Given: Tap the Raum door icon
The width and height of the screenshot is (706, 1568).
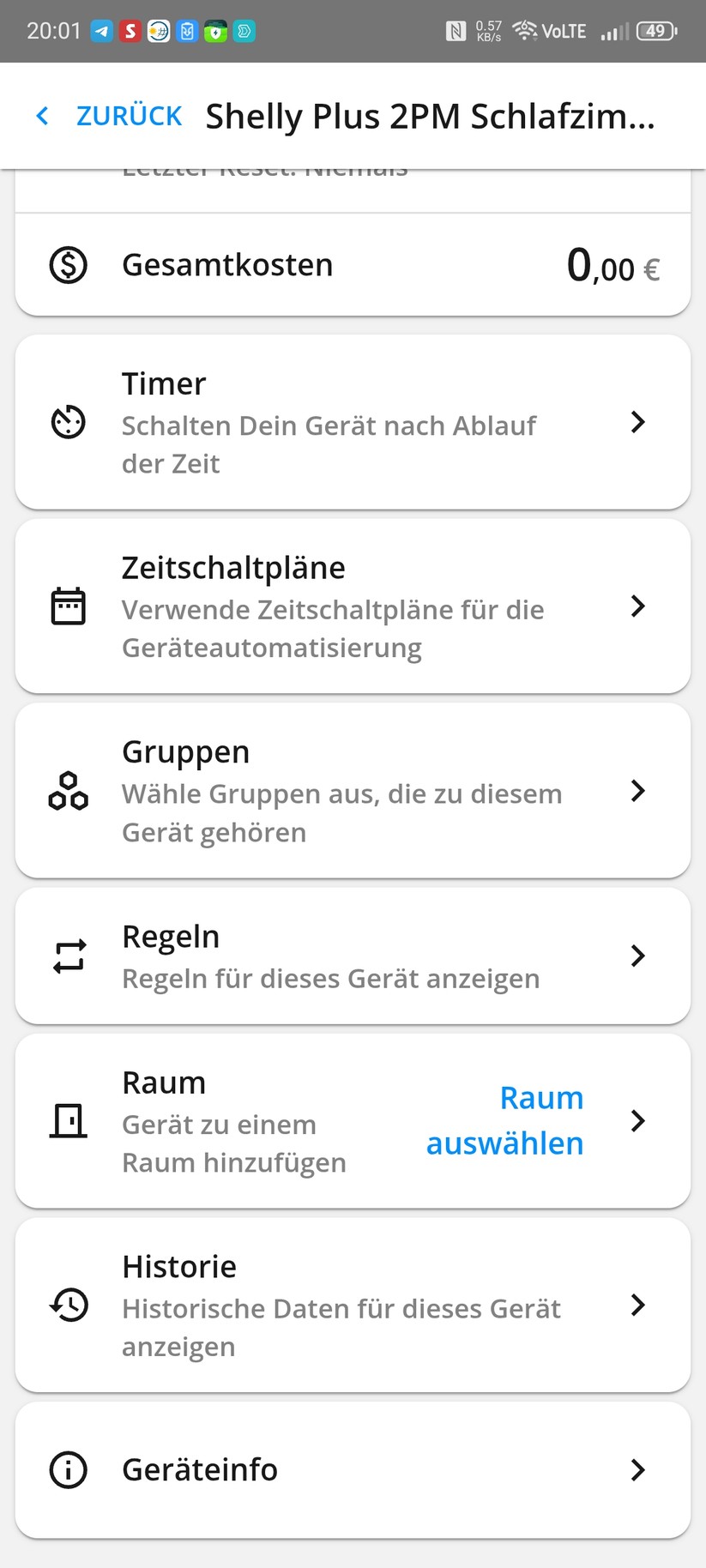Looking at the screenshot, I should [68, 1121].
